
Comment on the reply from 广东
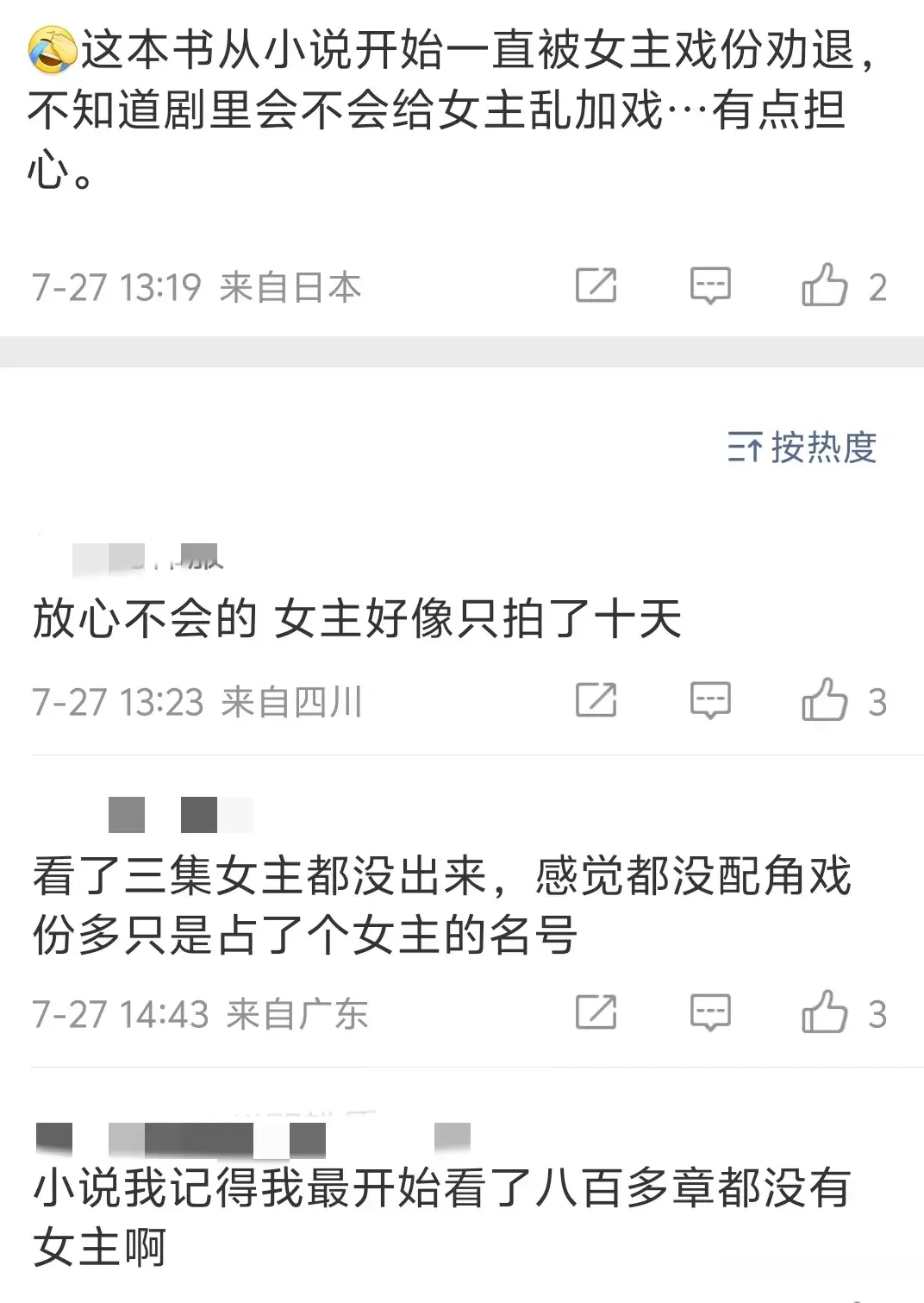pyautogui.click(x=710, y=1012)
